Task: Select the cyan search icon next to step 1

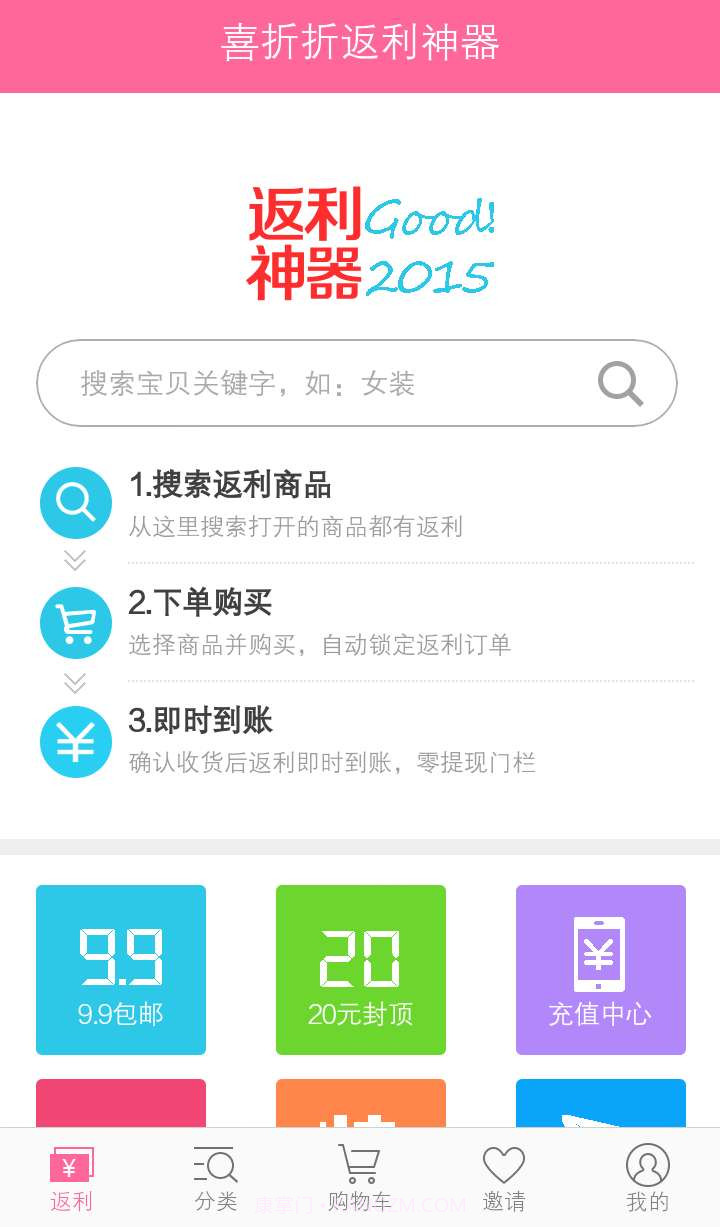Action: click(75, 503)
